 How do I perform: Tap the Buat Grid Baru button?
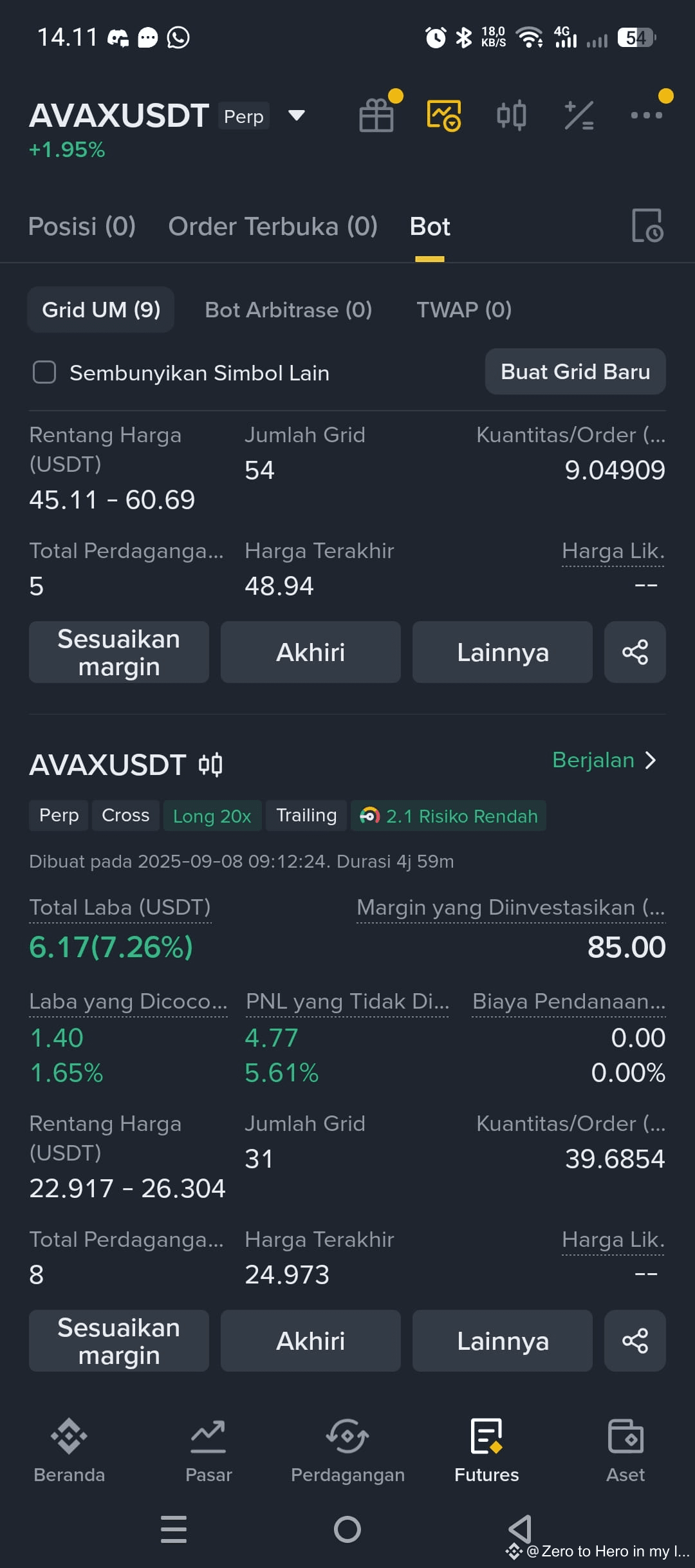(x=575, y=371)
